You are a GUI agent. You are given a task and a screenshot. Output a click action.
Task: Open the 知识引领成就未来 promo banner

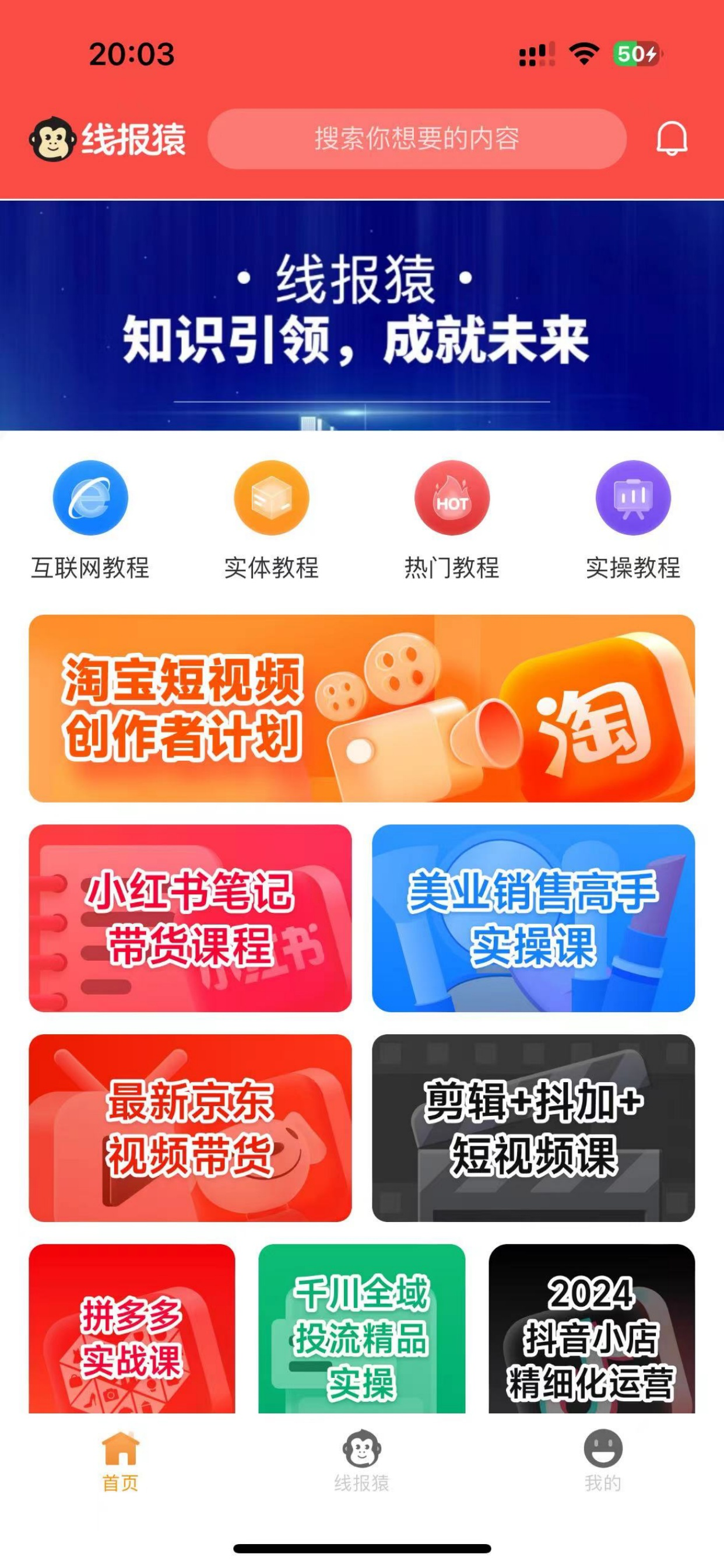pos(362,317)
